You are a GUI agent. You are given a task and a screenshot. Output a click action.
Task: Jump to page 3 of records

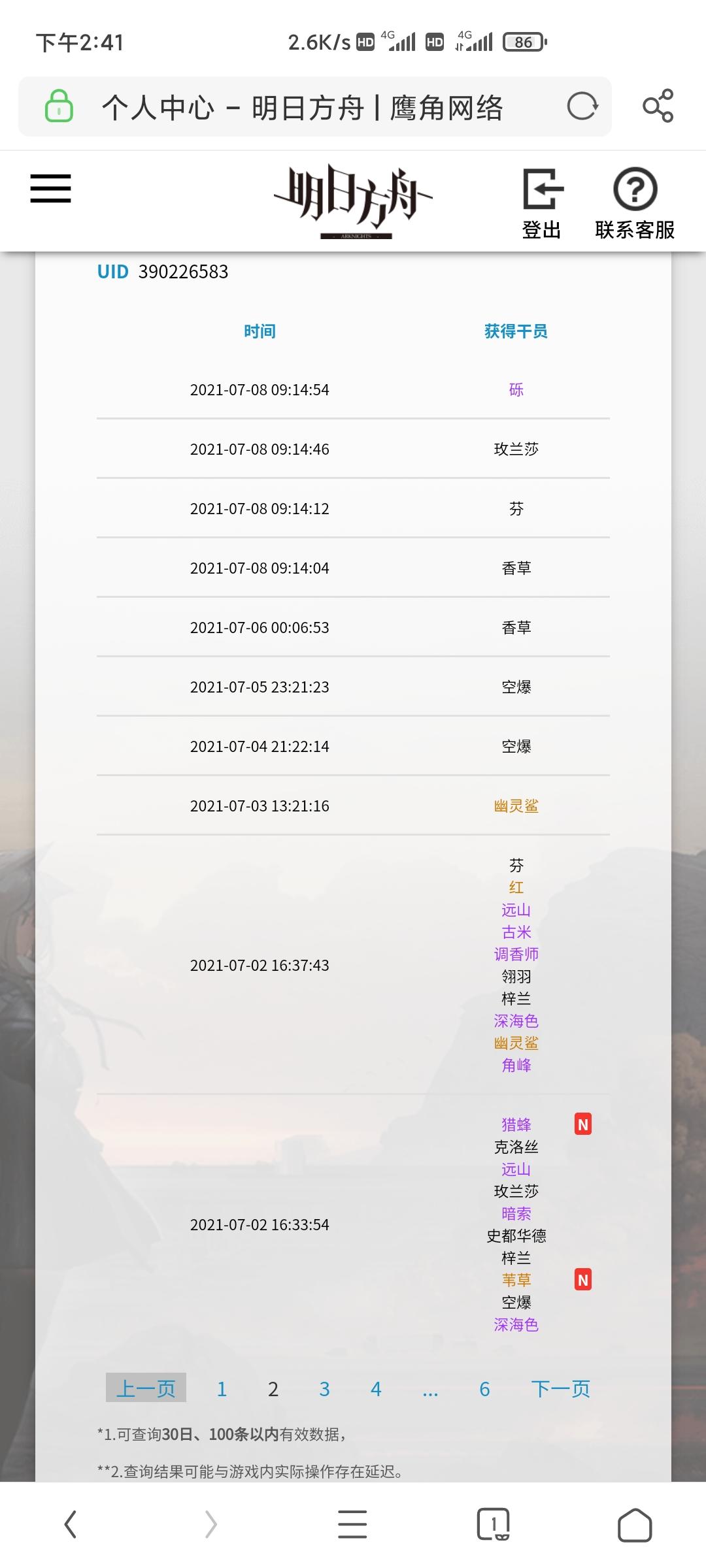[324, 1389]
